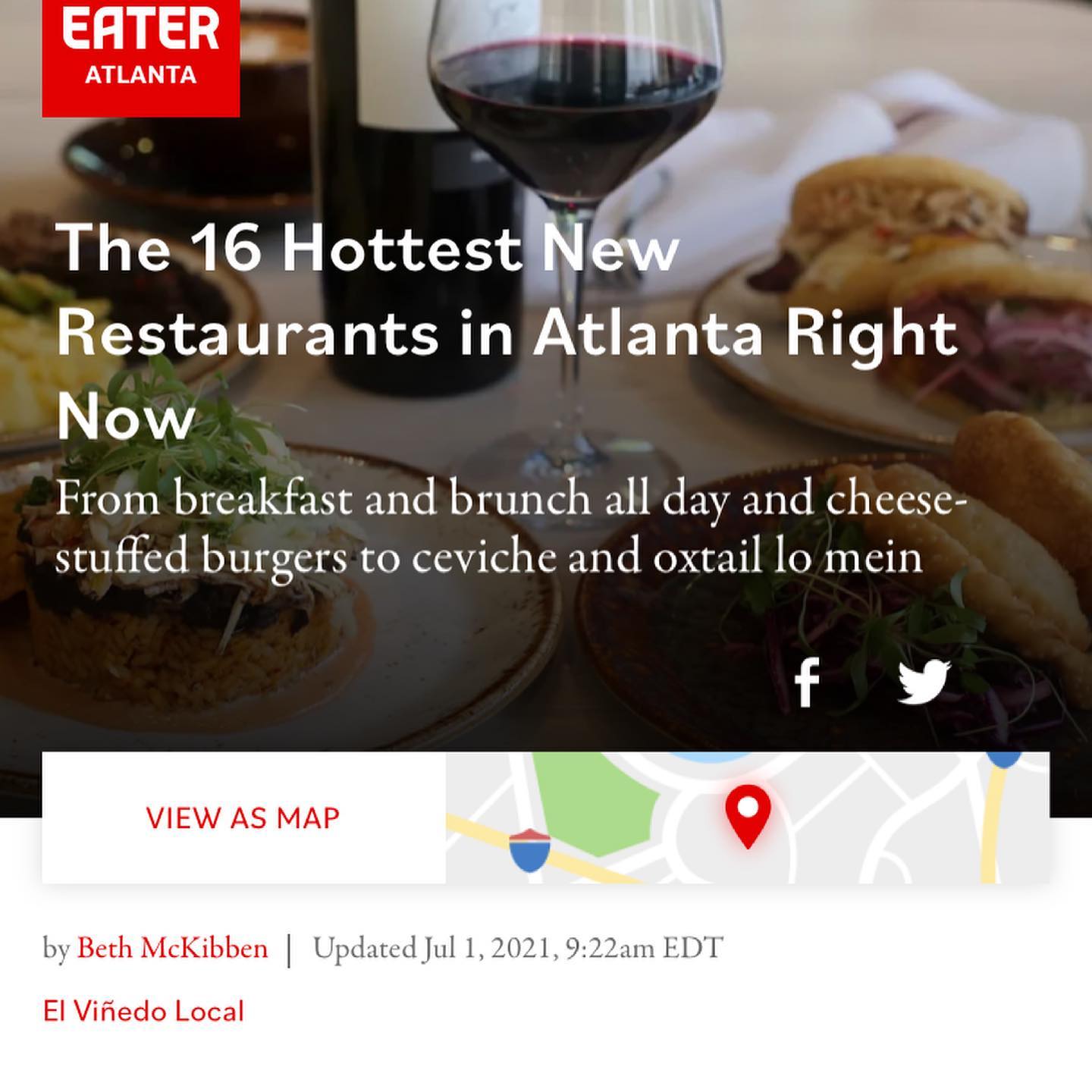Image resolution: width=1092 pixels, height=1092 pixels.
Task: Open View as Map
Action: 243,817
